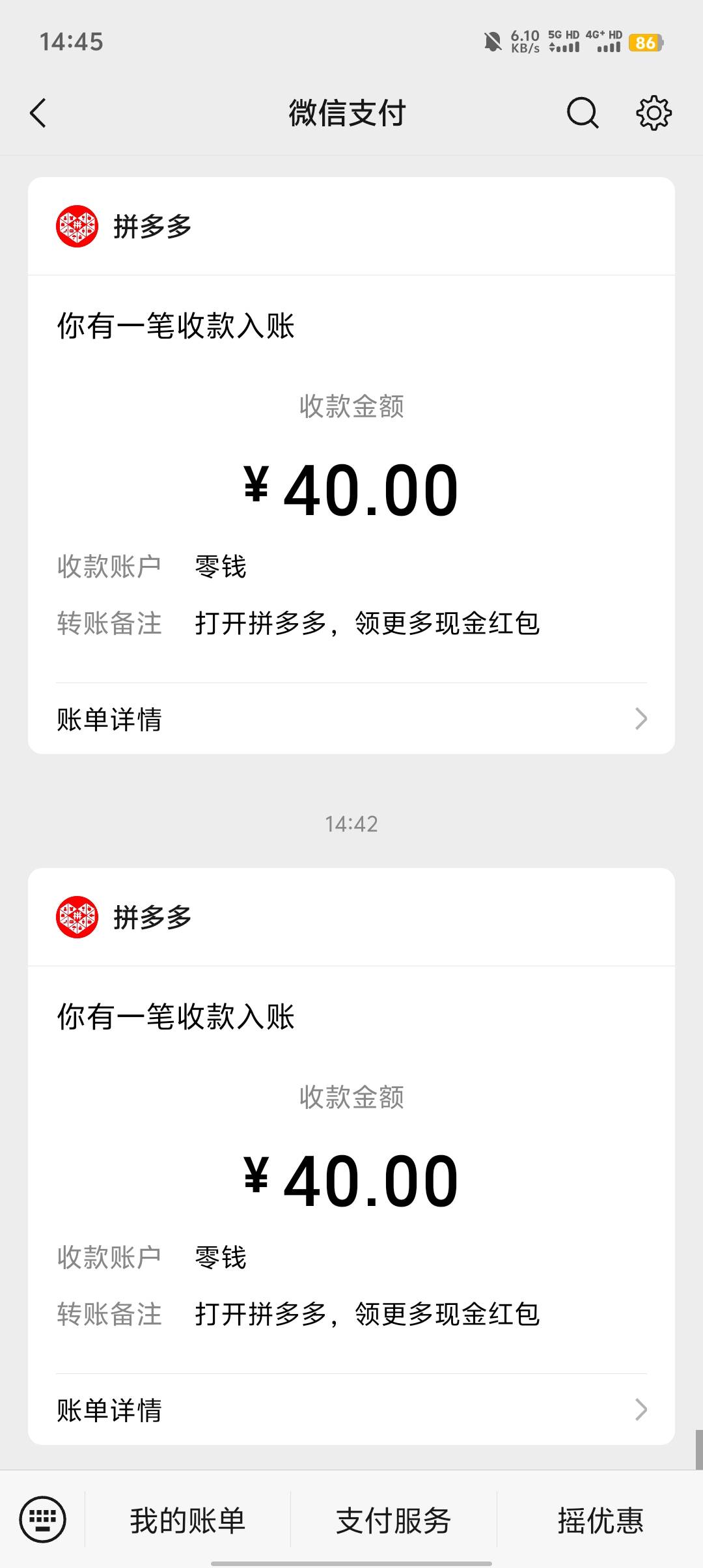The width and height of the screenshot is (703, 1568).
Task: Open the settings gear icon
Action: [654, 113]
